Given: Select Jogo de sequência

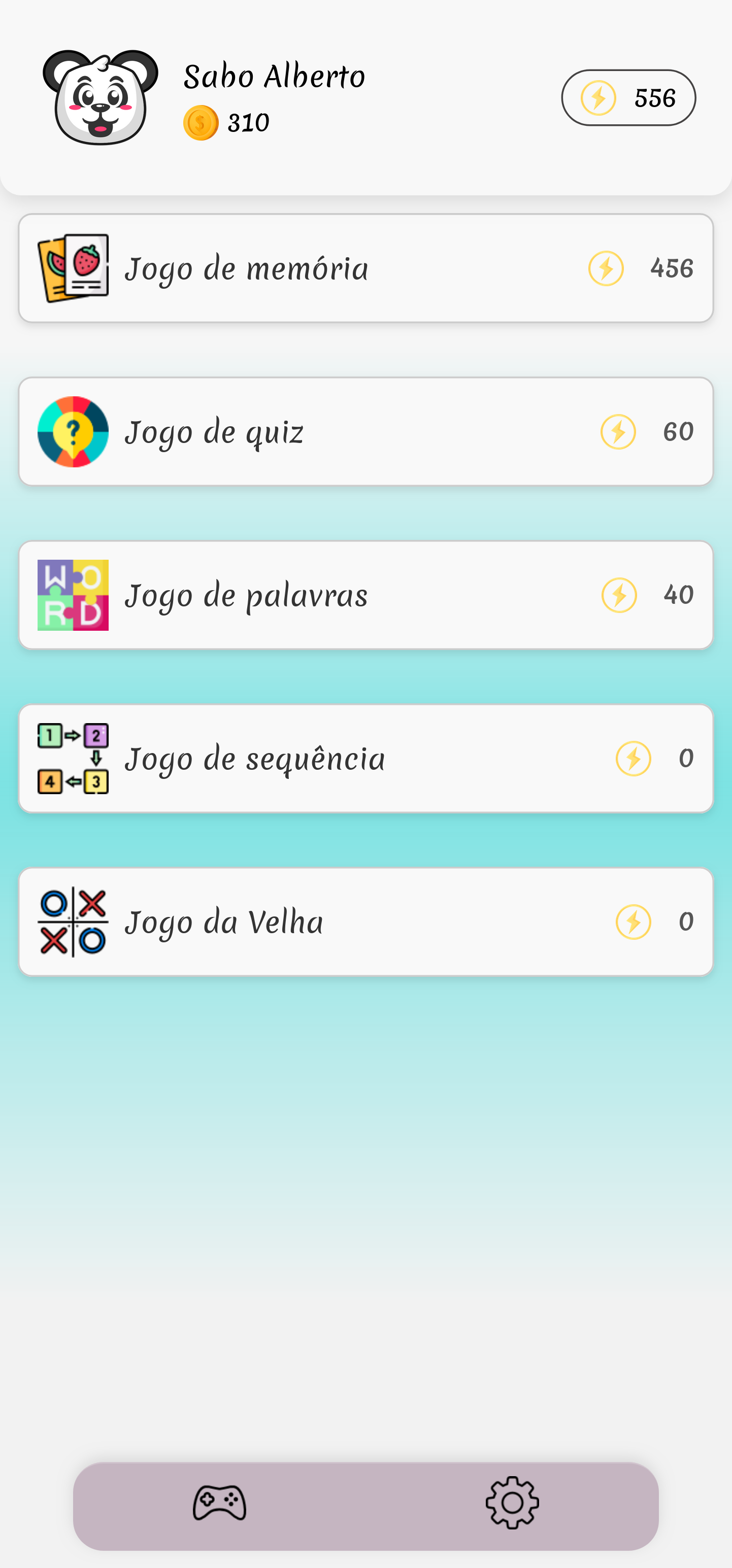Looking at the screenshot, I should (x=365, y=759).
